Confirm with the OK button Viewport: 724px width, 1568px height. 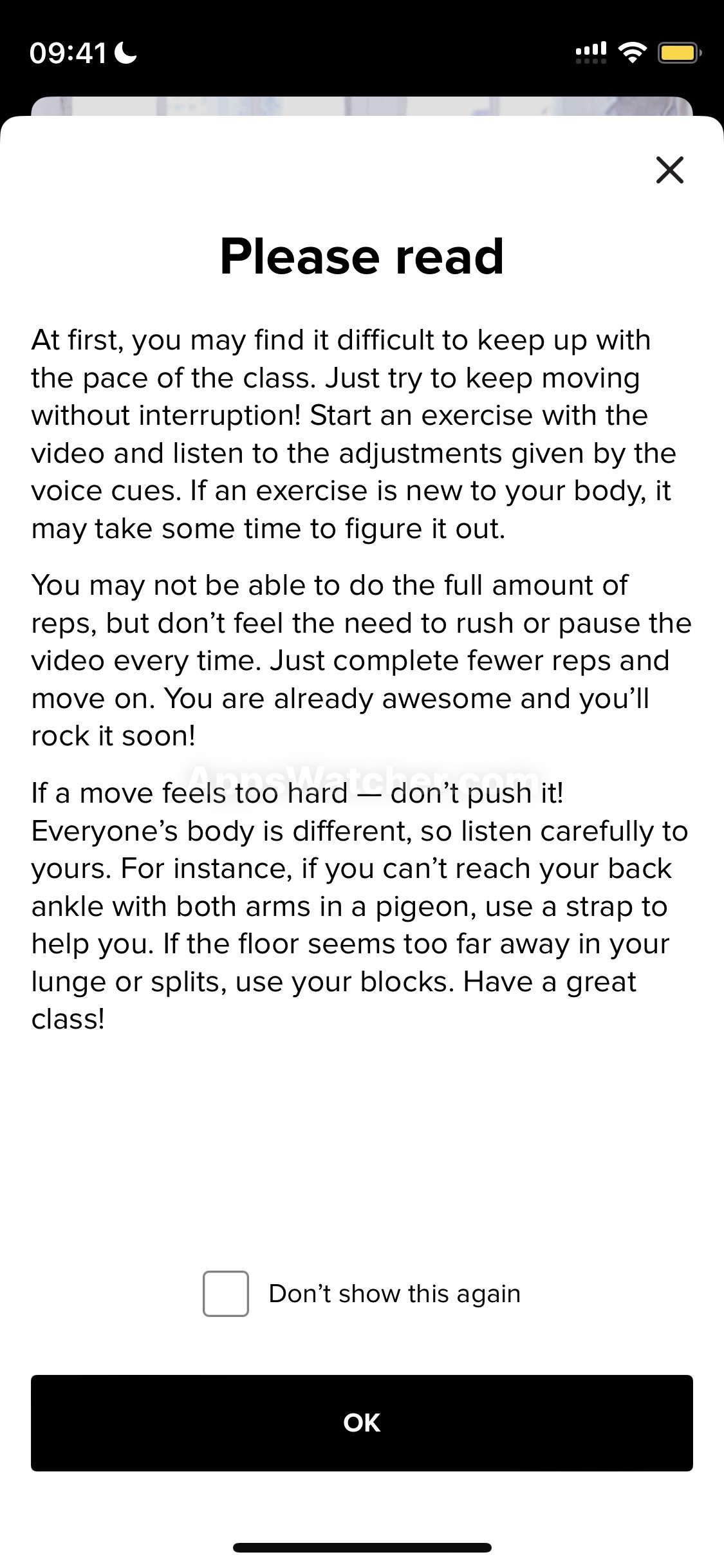362,1423
